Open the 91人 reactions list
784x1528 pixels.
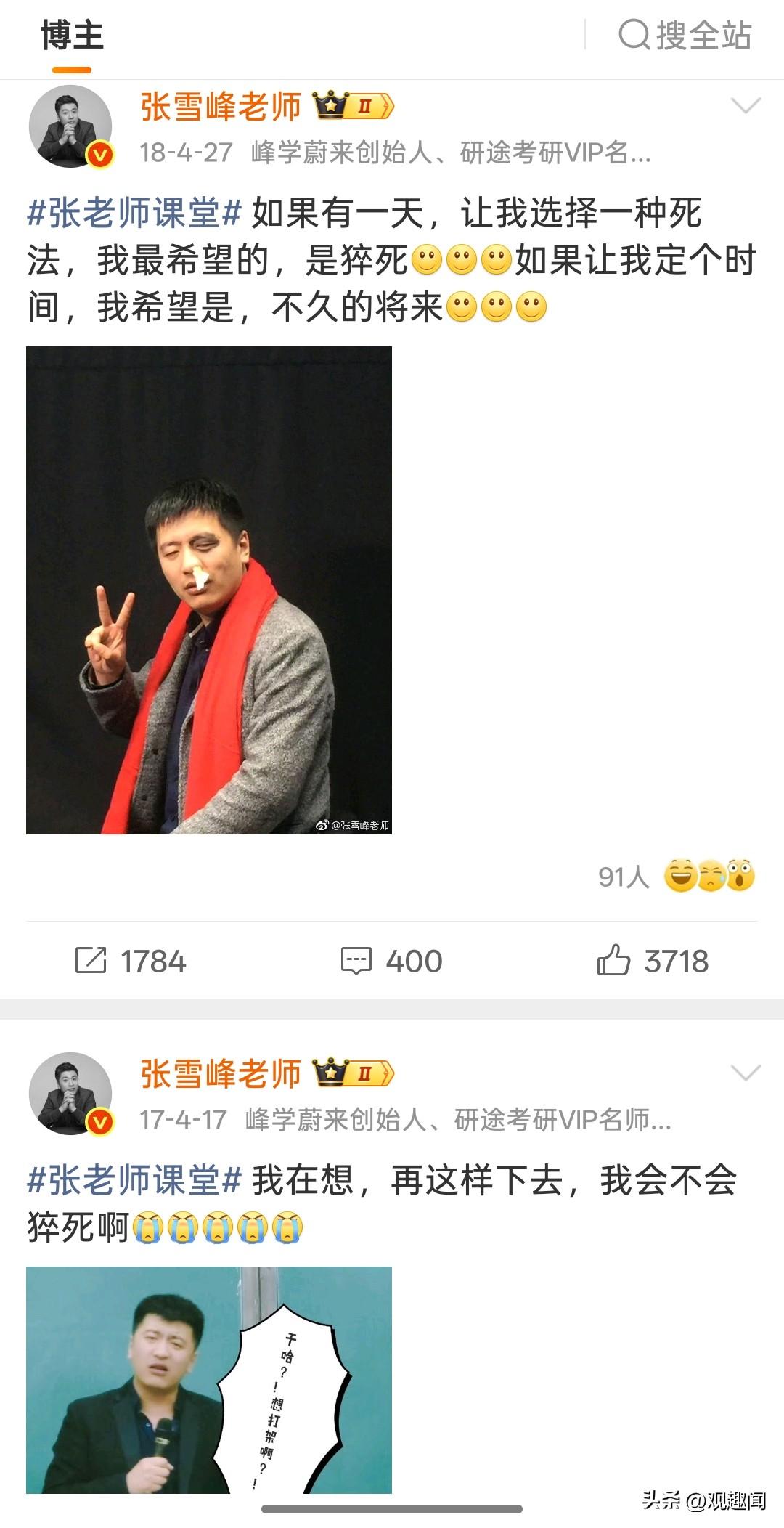coord(624,879)
